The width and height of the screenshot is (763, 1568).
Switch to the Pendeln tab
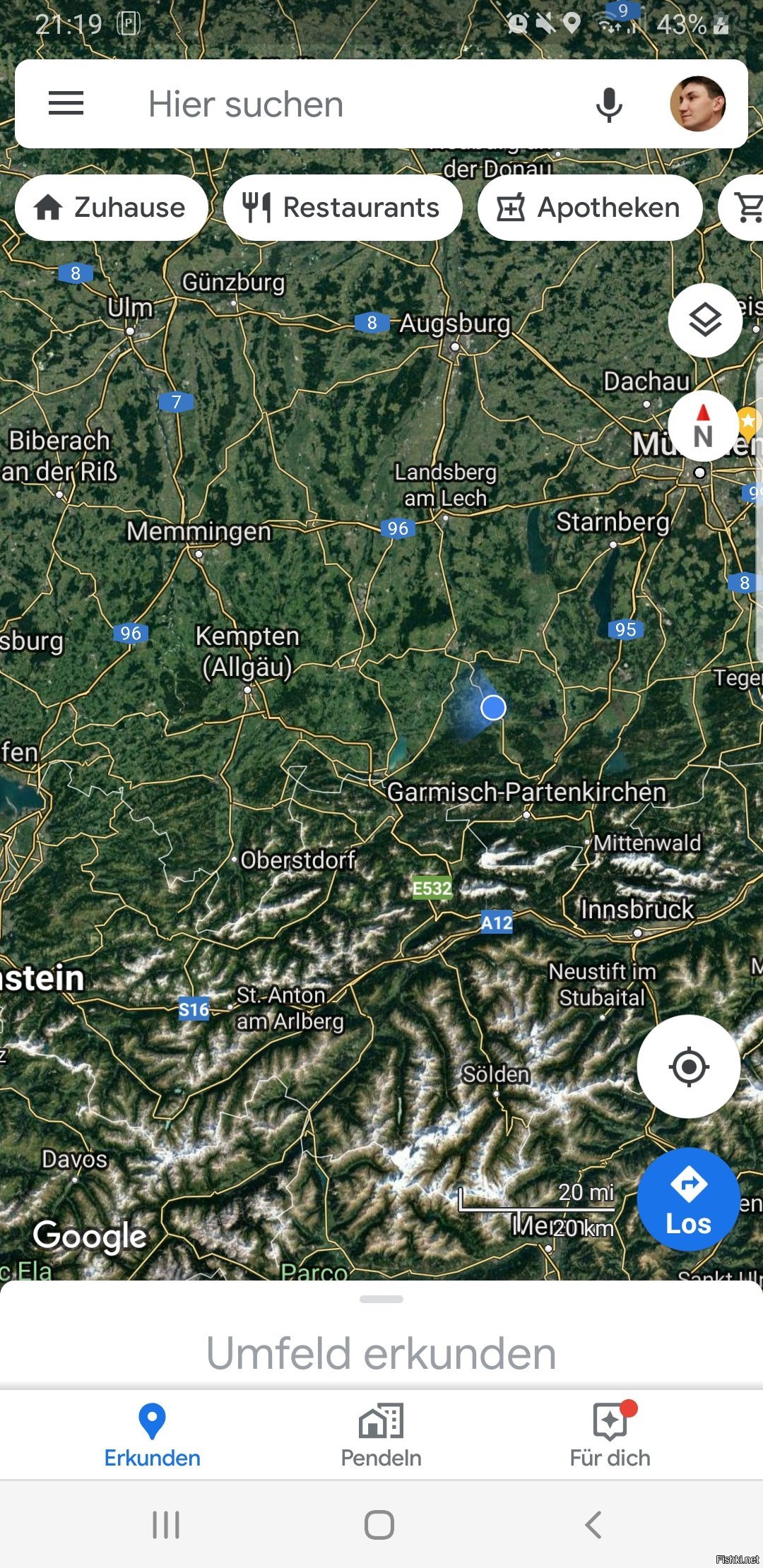pos(381,1435)
